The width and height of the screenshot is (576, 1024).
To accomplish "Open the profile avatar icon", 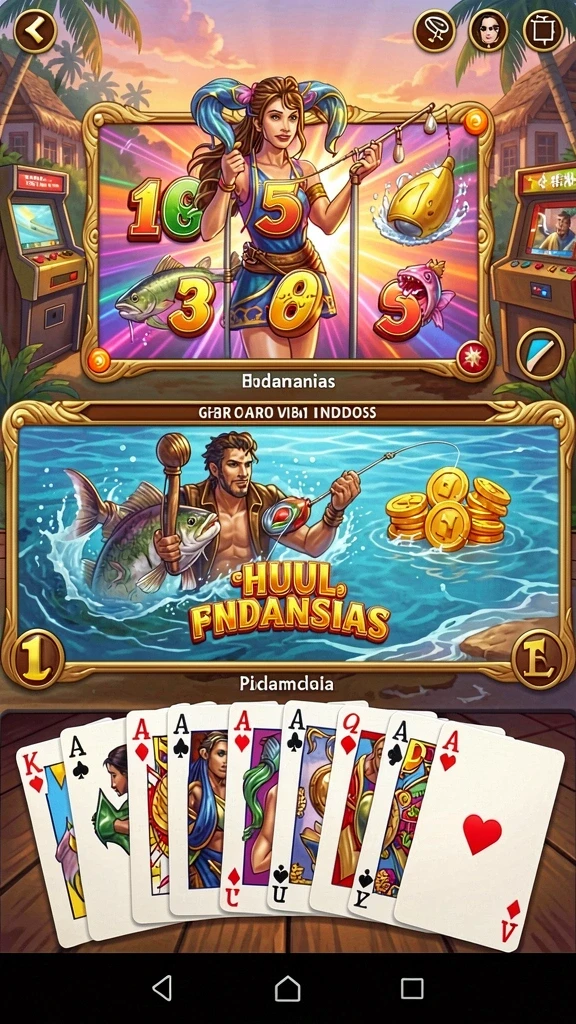I will (488, 31).
